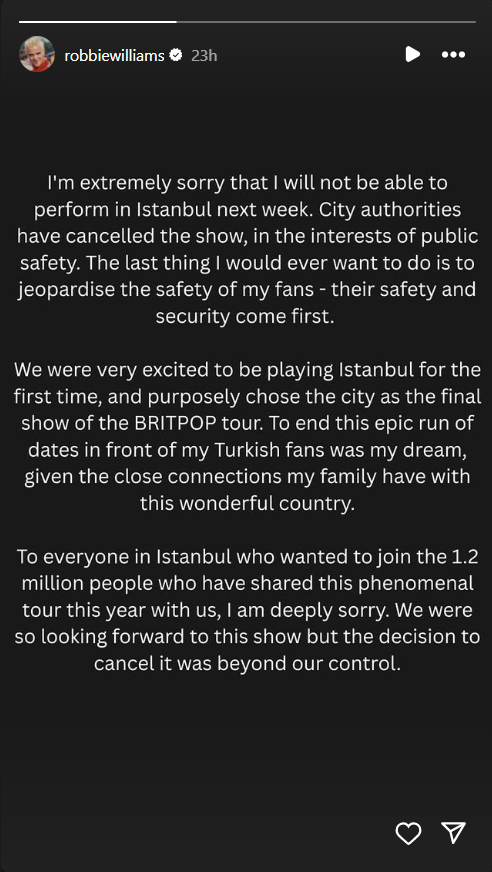Like this story with the heart

[x=408, y=834]
